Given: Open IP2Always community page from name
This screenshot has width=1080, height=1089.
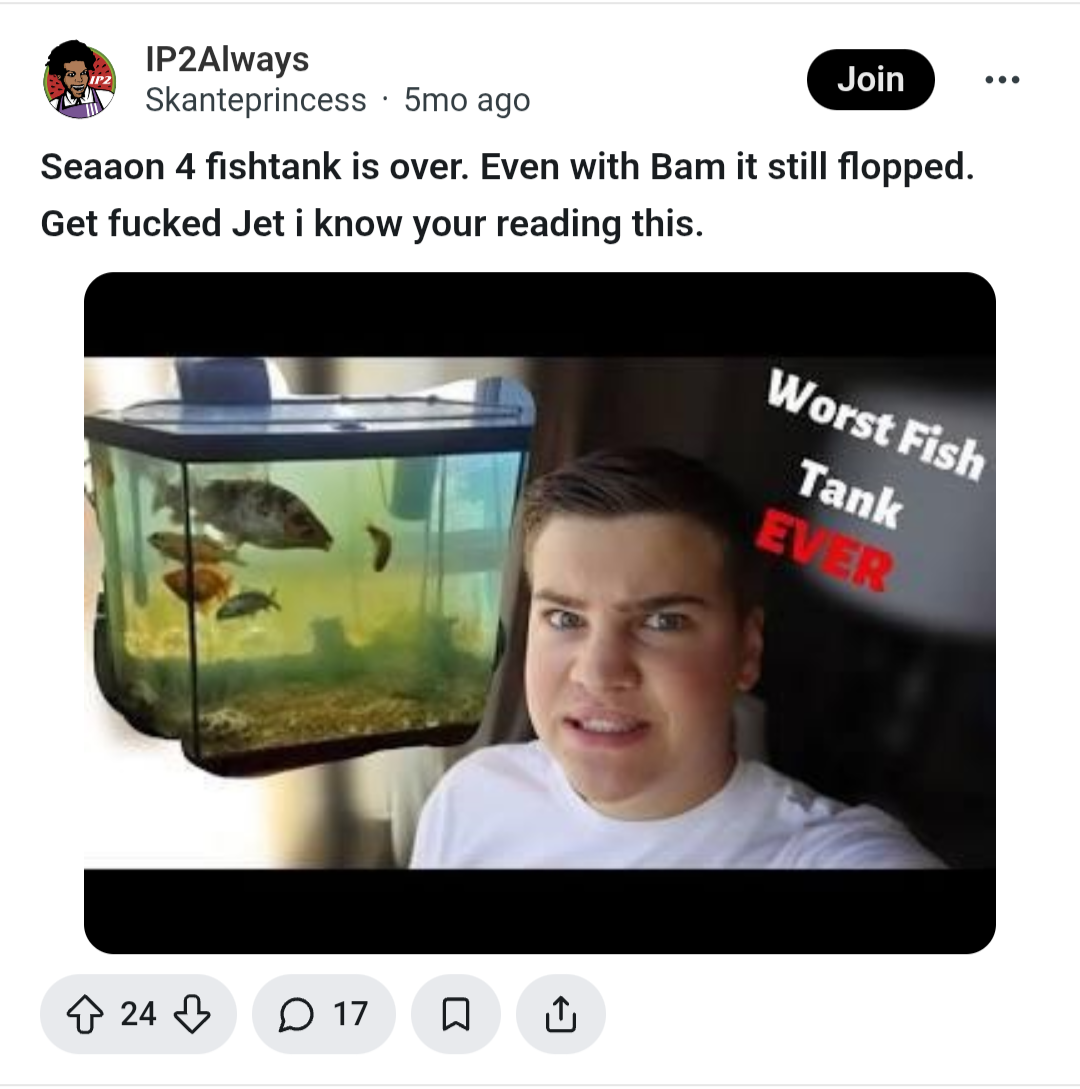Looking at the screenshot, I should pos(227,60).
